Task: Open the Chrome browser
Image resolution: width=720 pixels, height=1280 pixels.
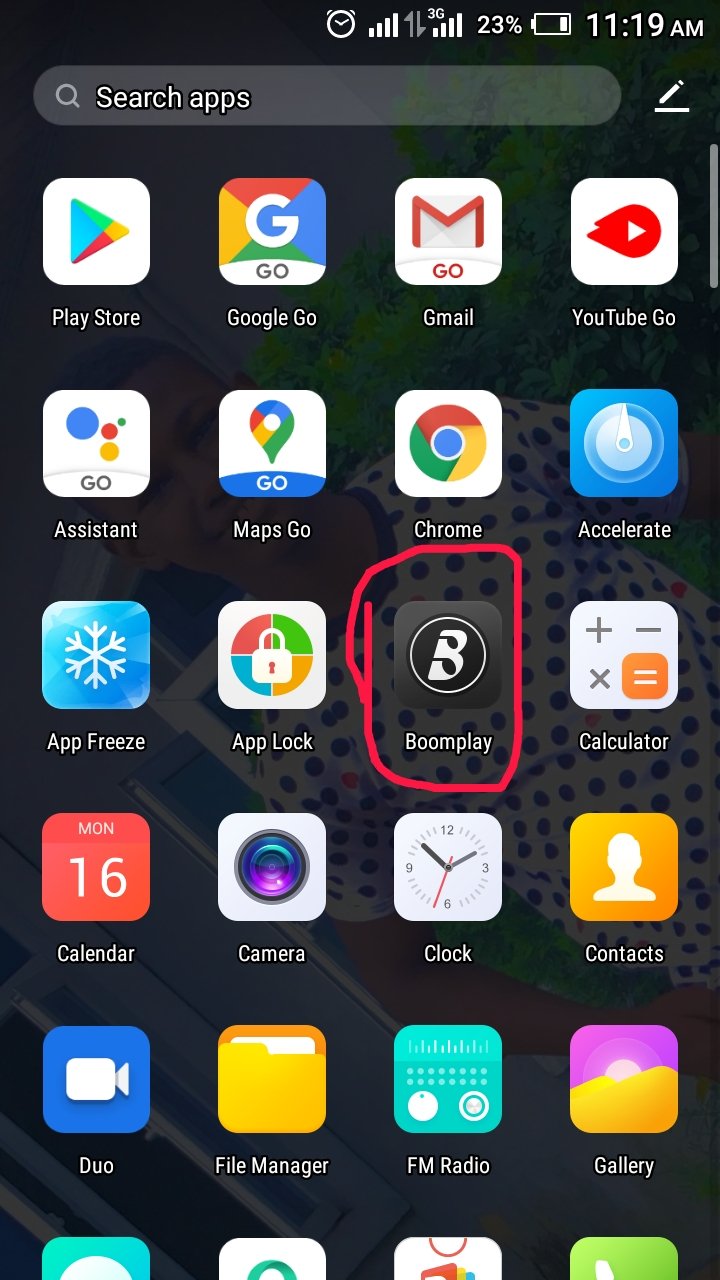Action: tap(448, 444)
